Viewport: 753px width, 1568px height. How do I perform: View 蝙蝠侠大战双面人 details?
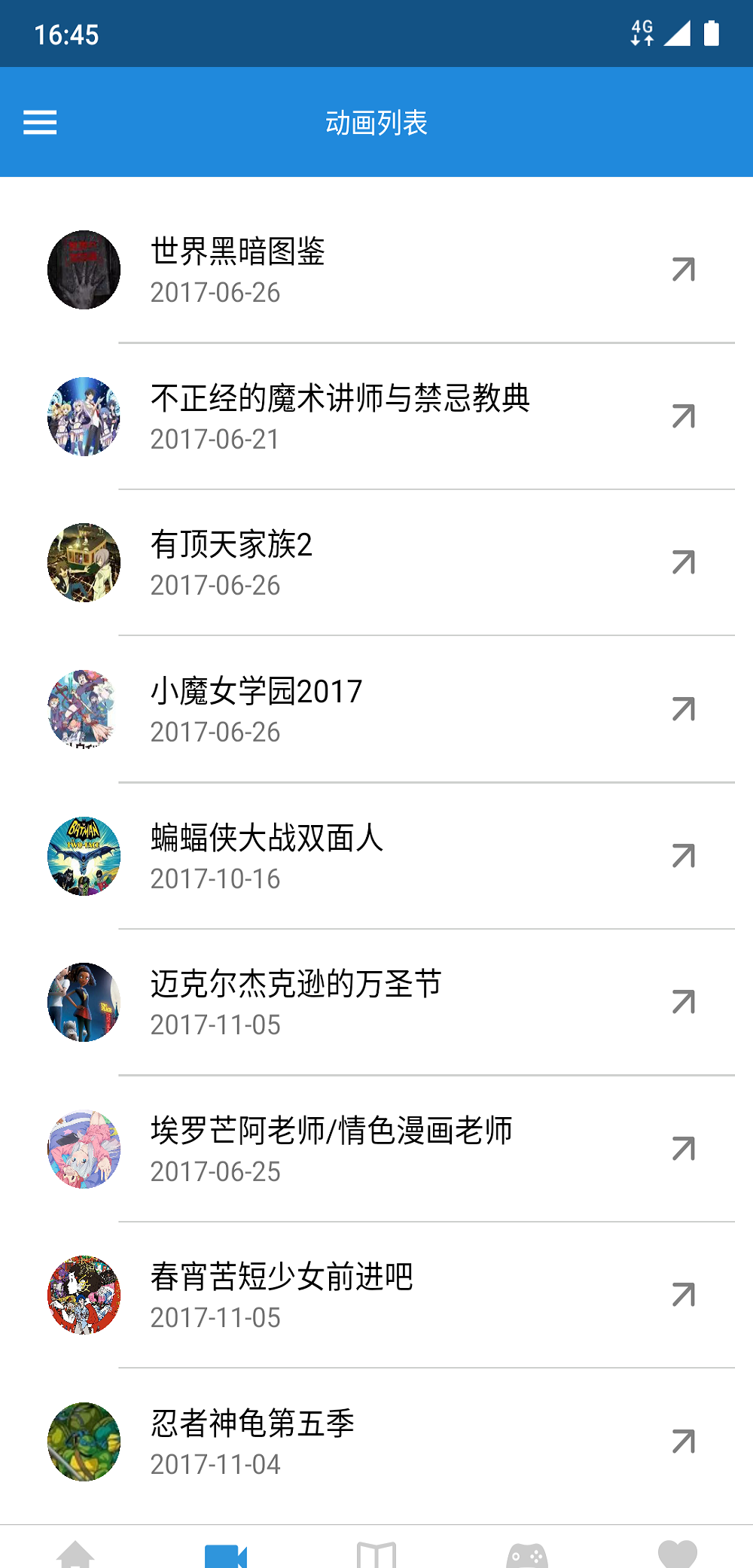tap(376, 856)
